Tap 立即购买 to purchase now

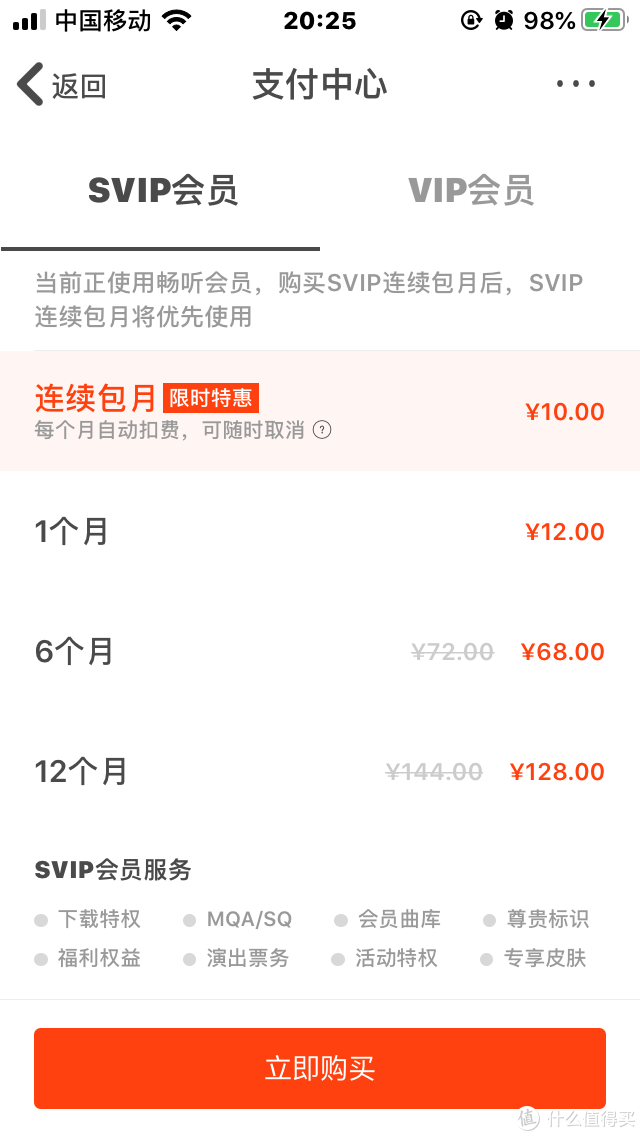click(x=320, y=1068)
